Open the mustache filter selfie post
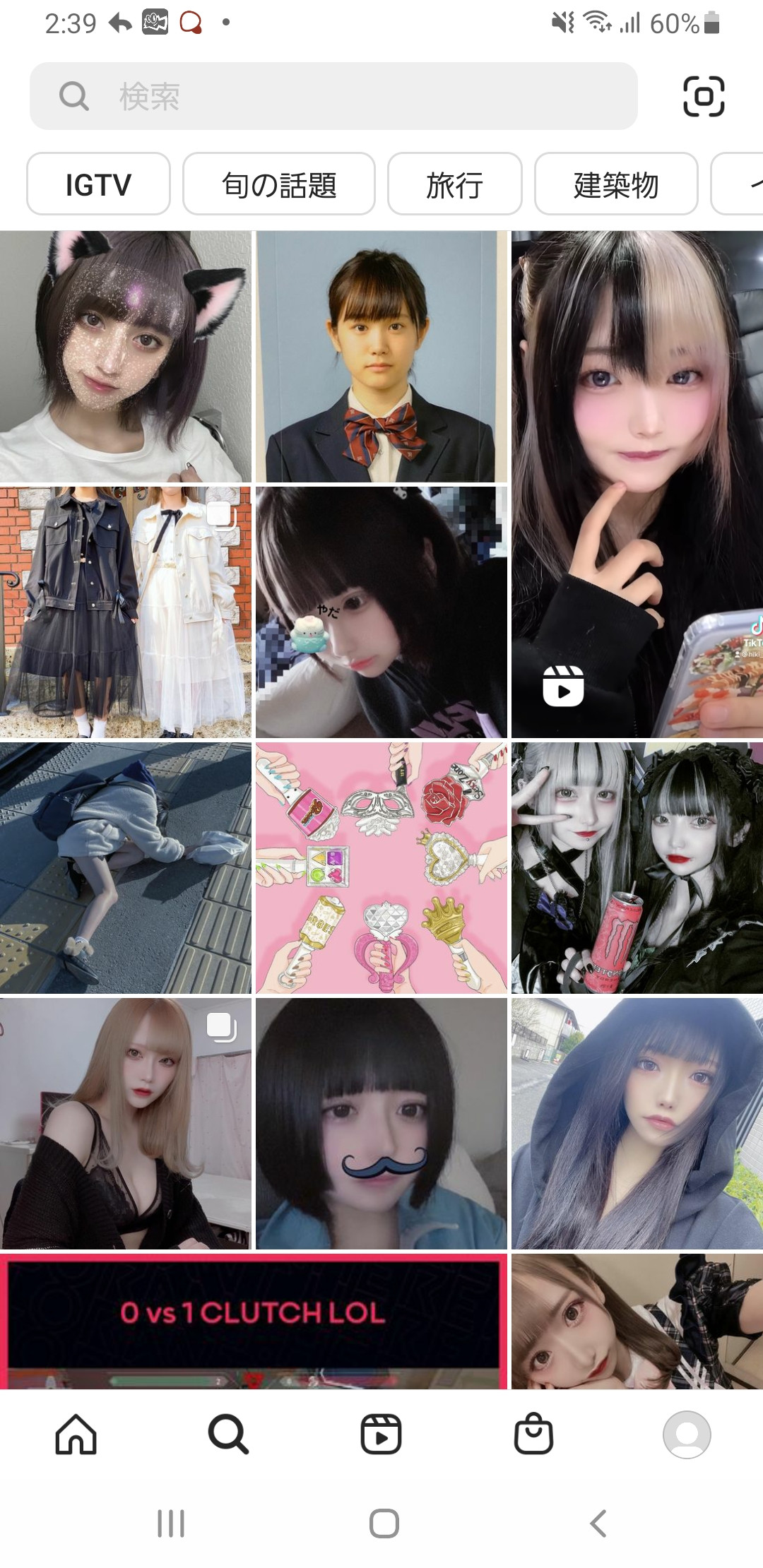This screenshot has width=763, height=1568. [x=381, y=1123]
